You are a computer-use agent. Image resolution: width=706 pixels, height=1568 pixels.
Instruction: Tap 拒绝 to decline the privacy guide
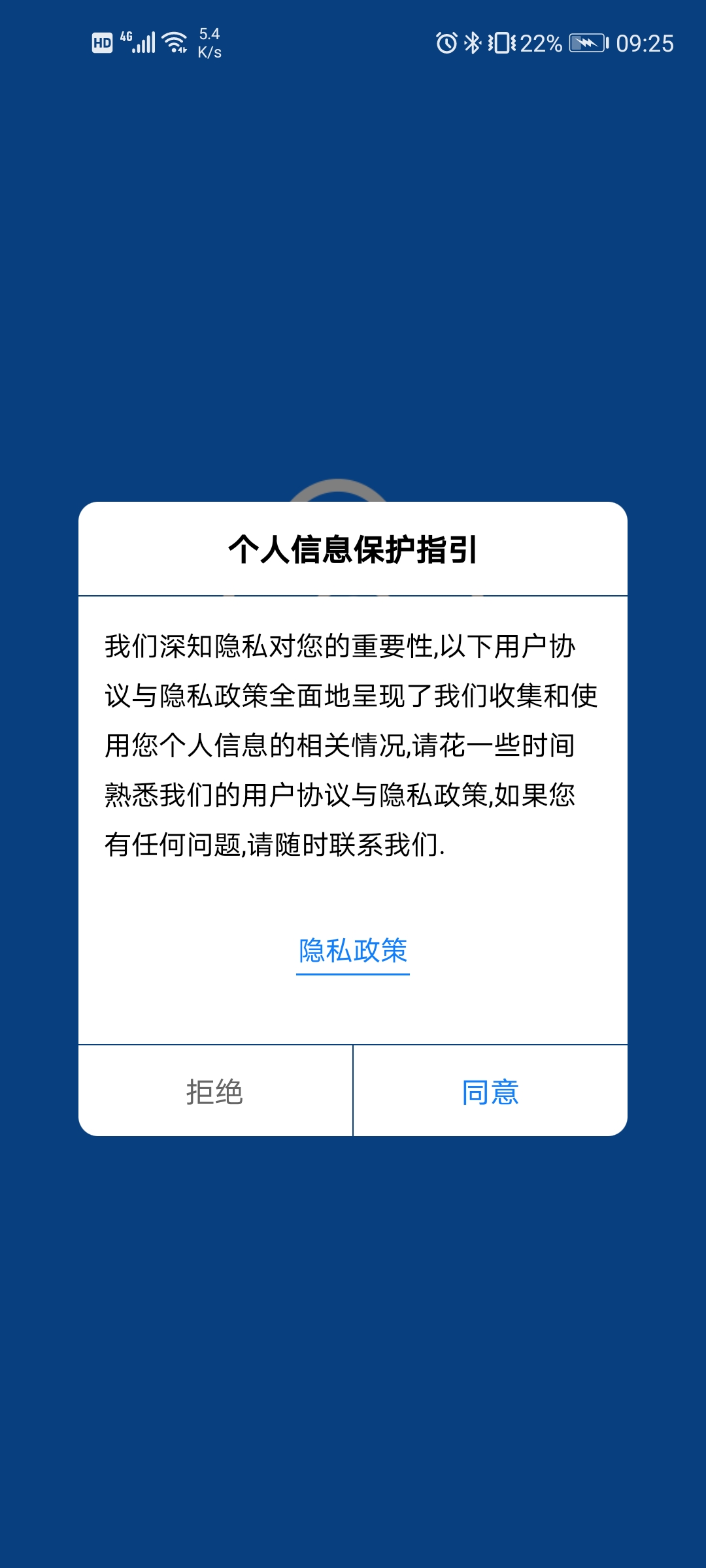click(x=215, y=1091)
